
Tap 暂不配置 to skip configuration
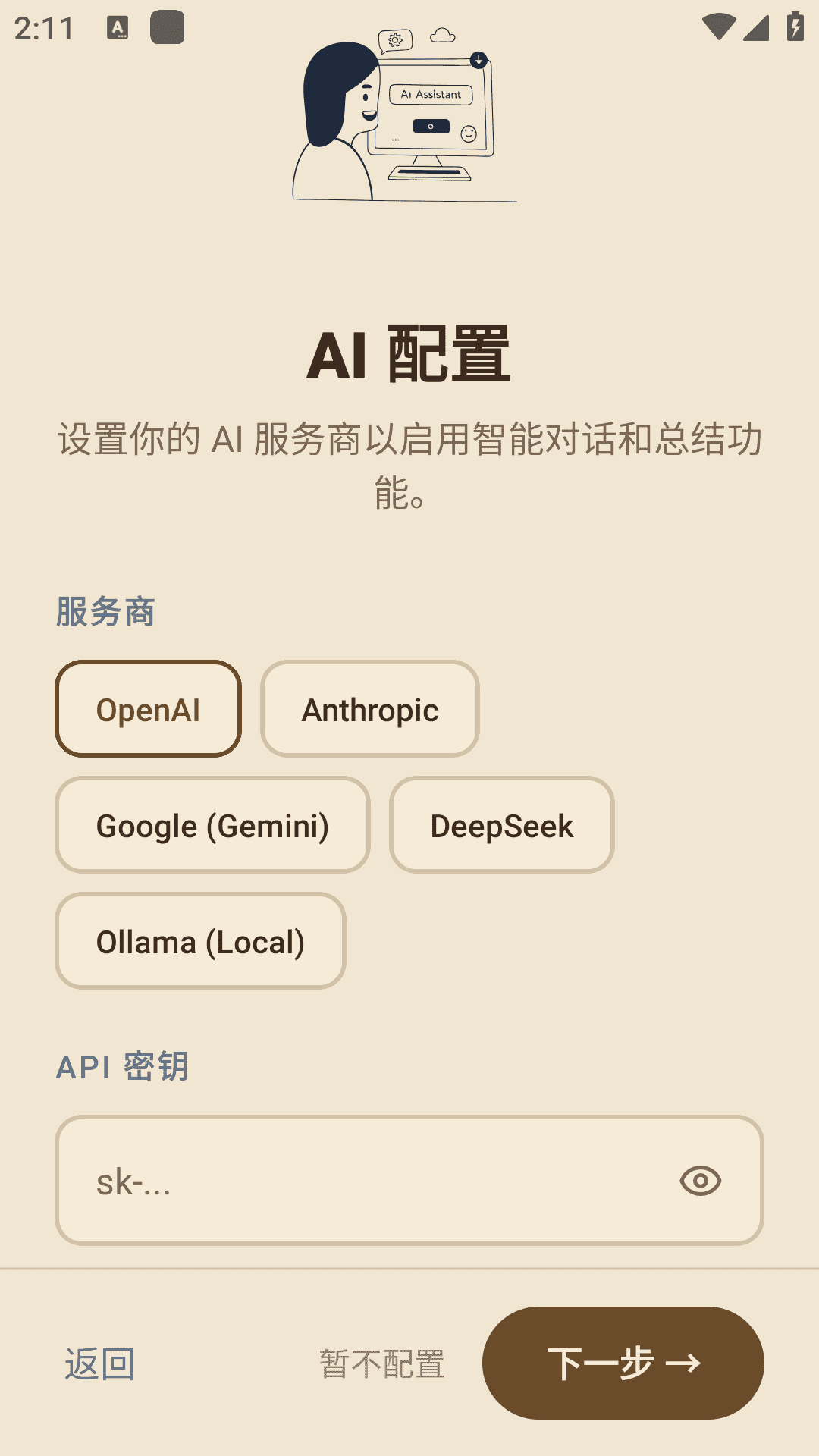tap(381, 1361)
